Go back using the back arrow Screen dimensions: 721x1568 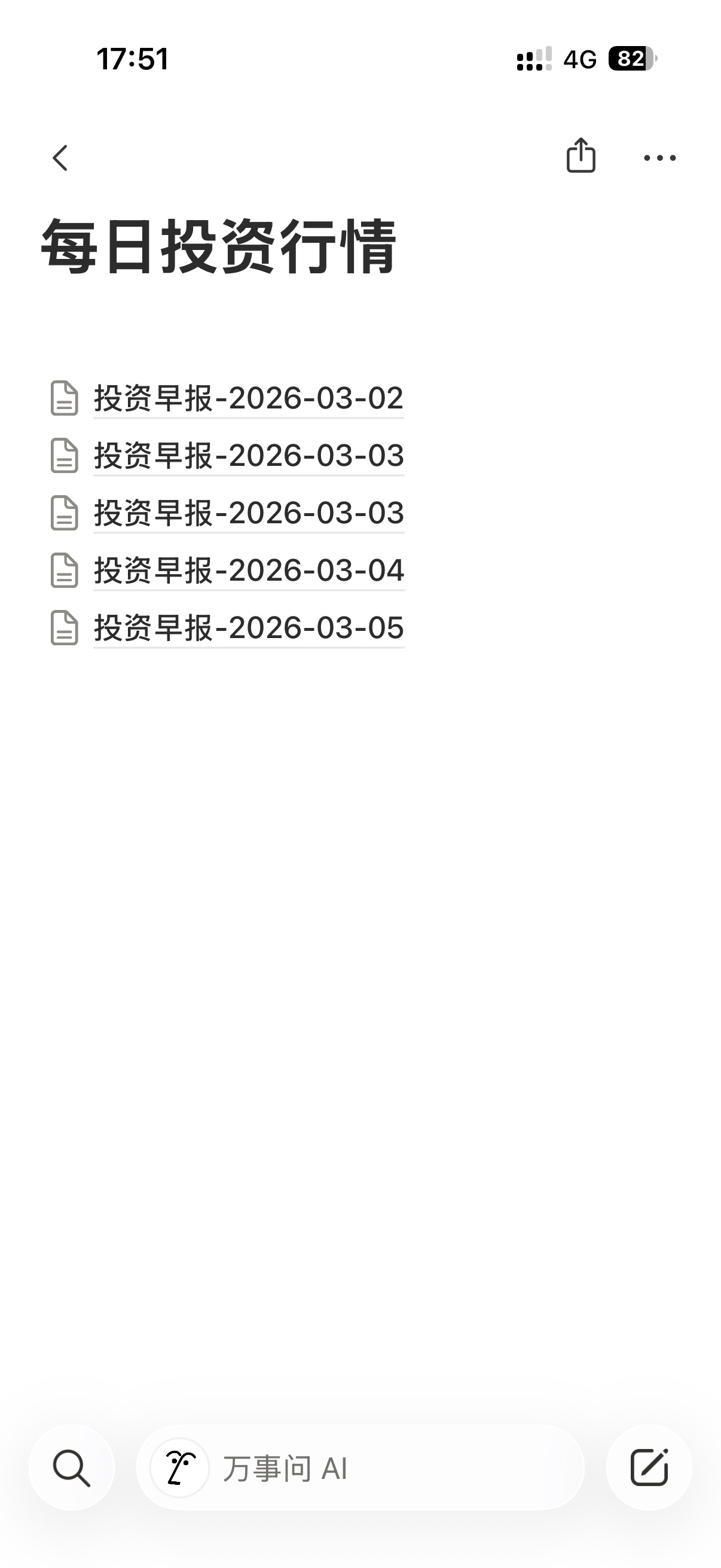click(x=60, y=158)
